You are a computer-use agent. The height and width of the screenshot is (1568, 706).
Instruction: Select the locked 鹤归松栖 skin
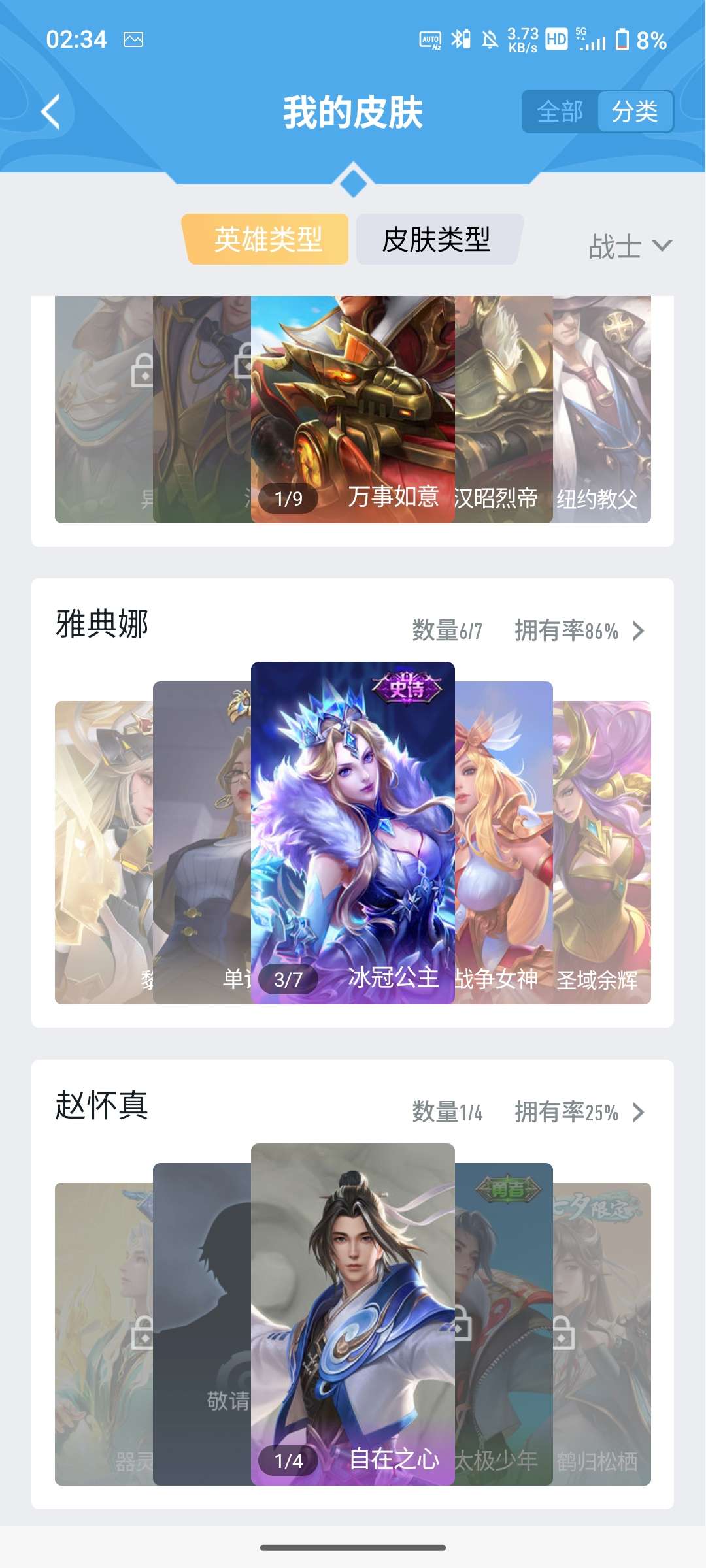(x=601, y=1333)
